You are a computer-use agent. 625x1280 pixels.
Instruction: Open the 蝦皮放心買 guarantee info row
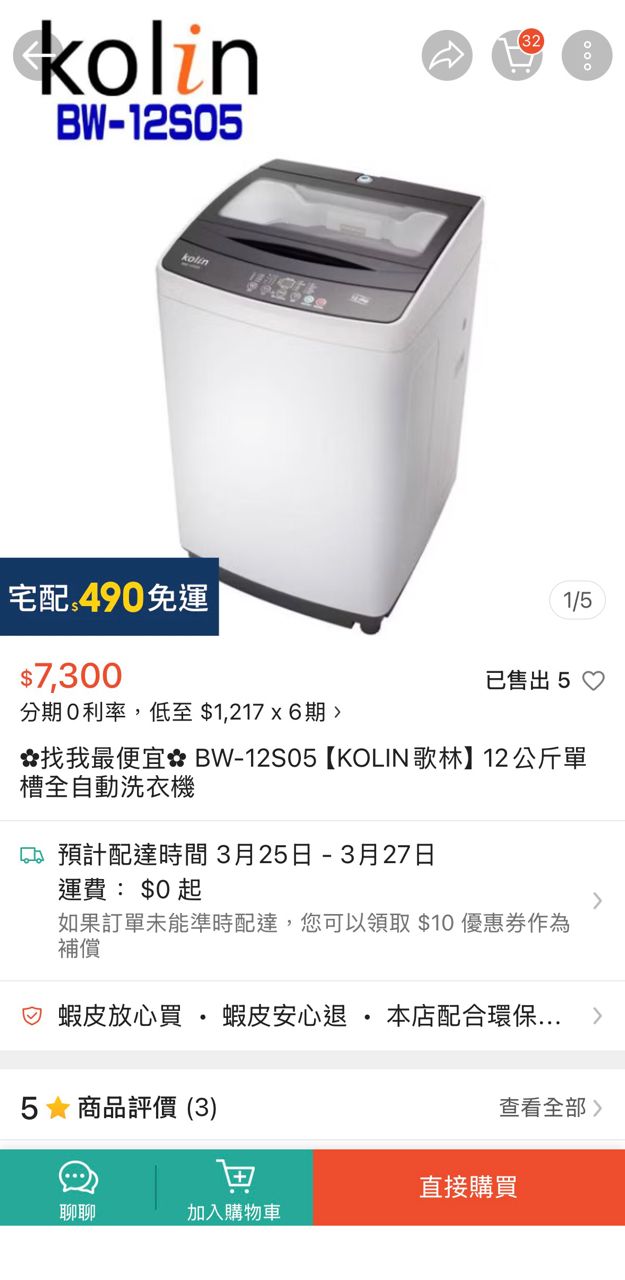click(x=312, y=1016)
